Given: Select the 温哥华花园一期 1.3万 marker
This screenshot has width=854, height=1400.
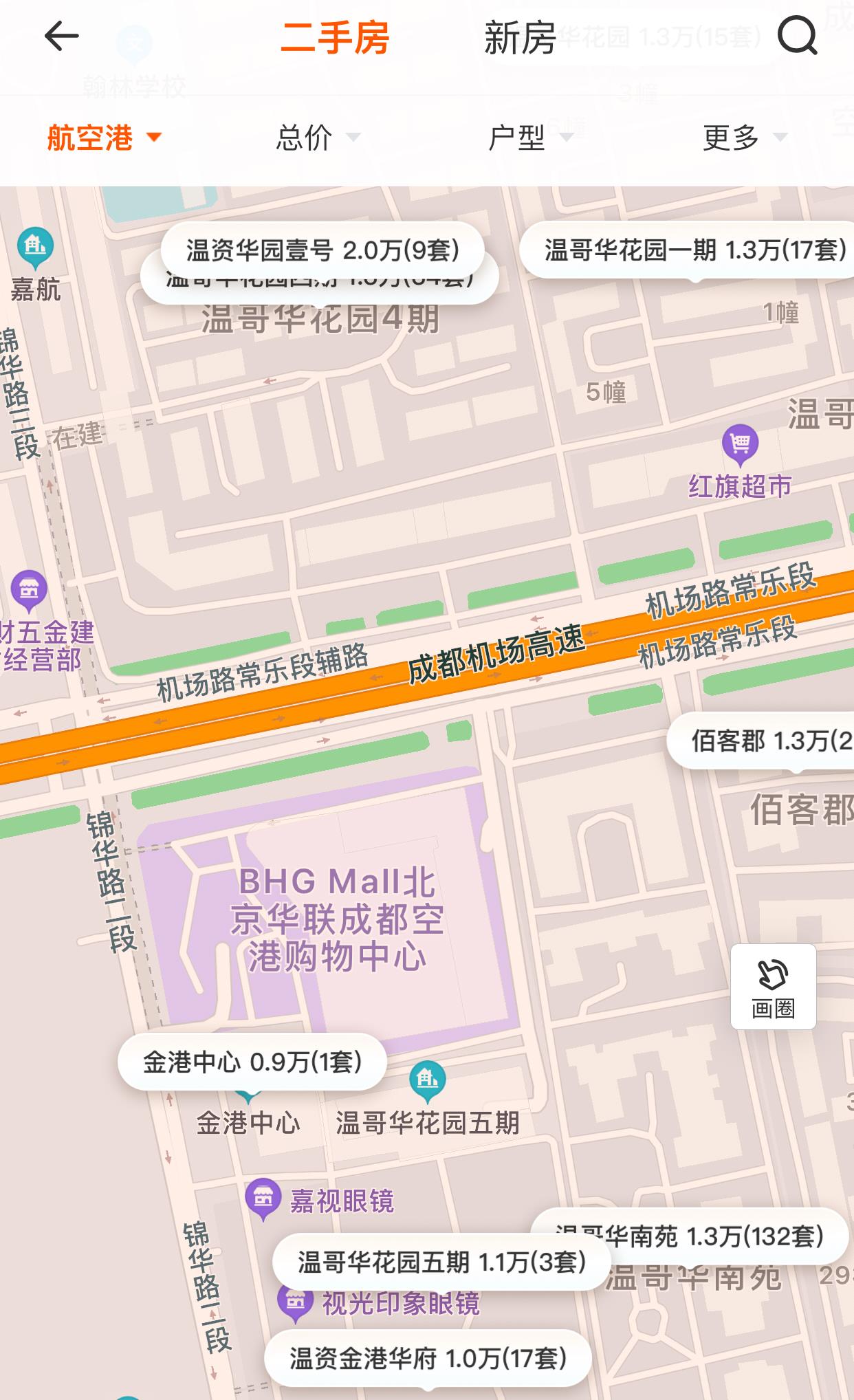Looking at the screenshot, I should click(x=694, y=250).
